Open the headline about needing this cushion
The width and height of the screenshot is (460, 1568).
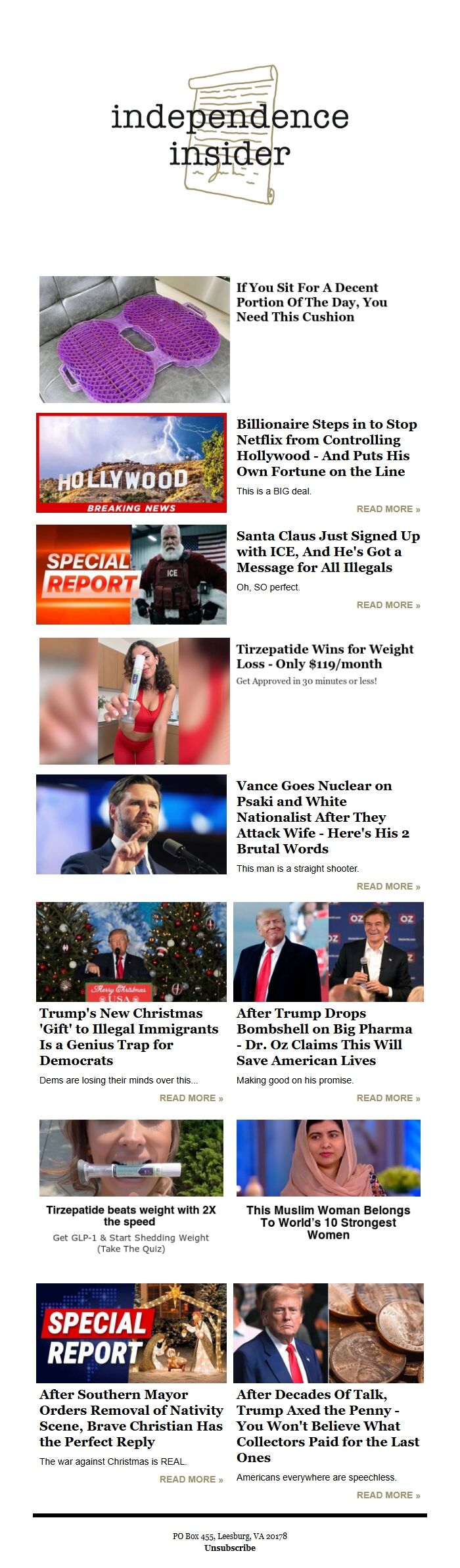click(x=311, y=302)
